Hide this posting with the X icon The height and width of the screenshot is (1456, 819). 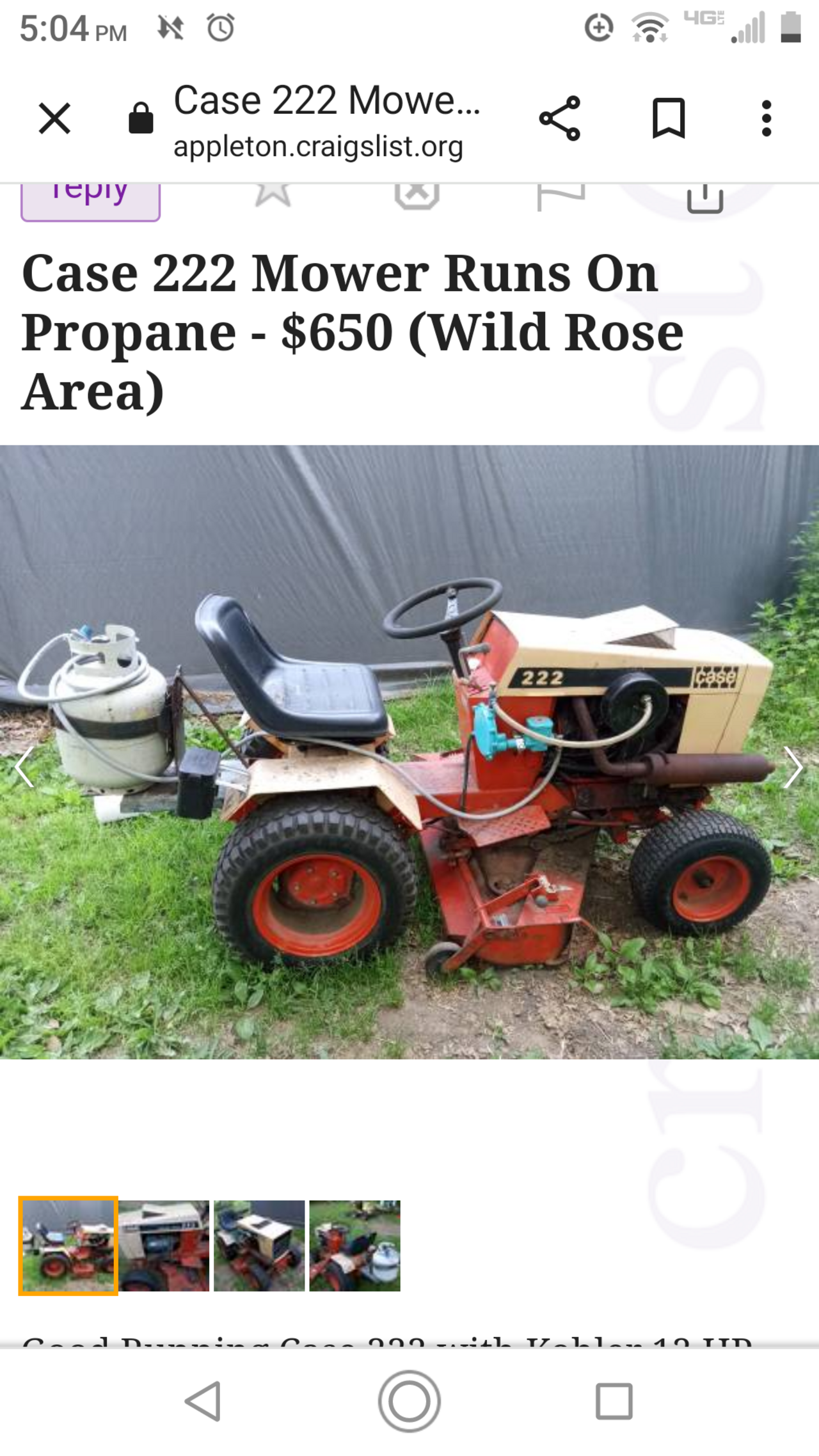(x=417, y=196)
